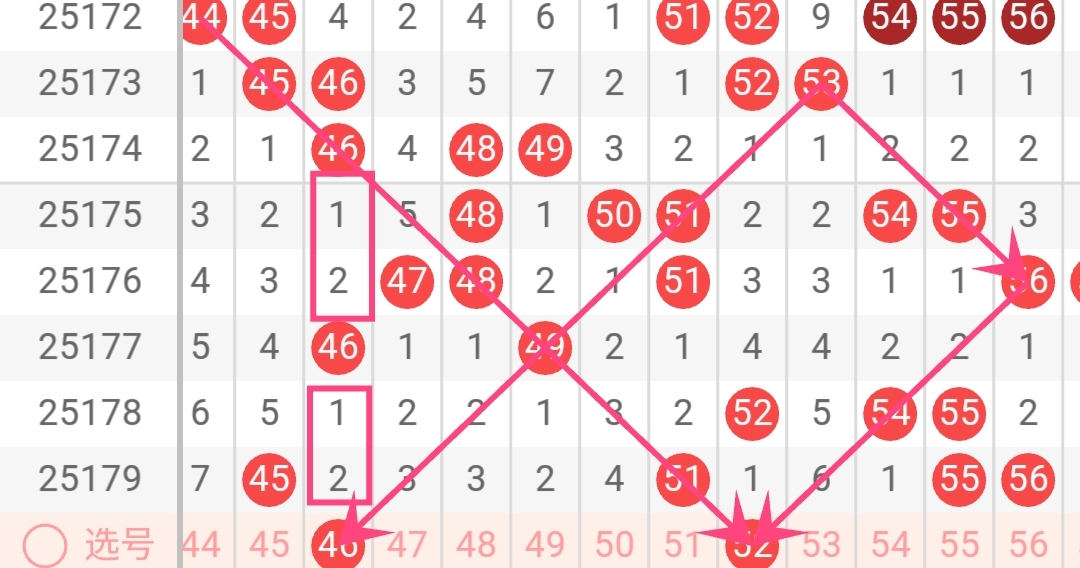Choose number 55 in the 选号 row
The height and width of the screenshot is (568, 1080).
click(959, 545)
